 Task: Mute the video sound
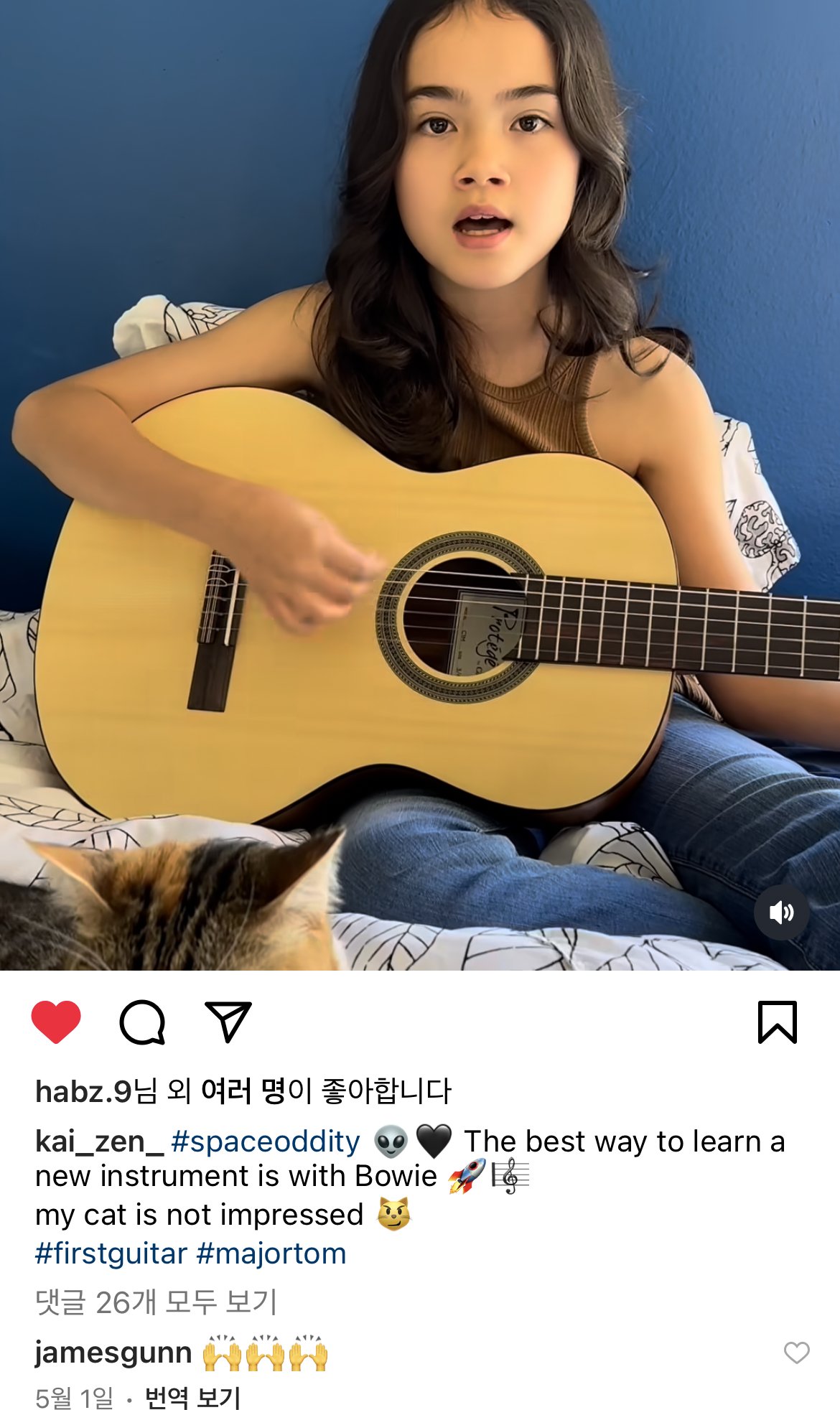click(x=781, y=912)
